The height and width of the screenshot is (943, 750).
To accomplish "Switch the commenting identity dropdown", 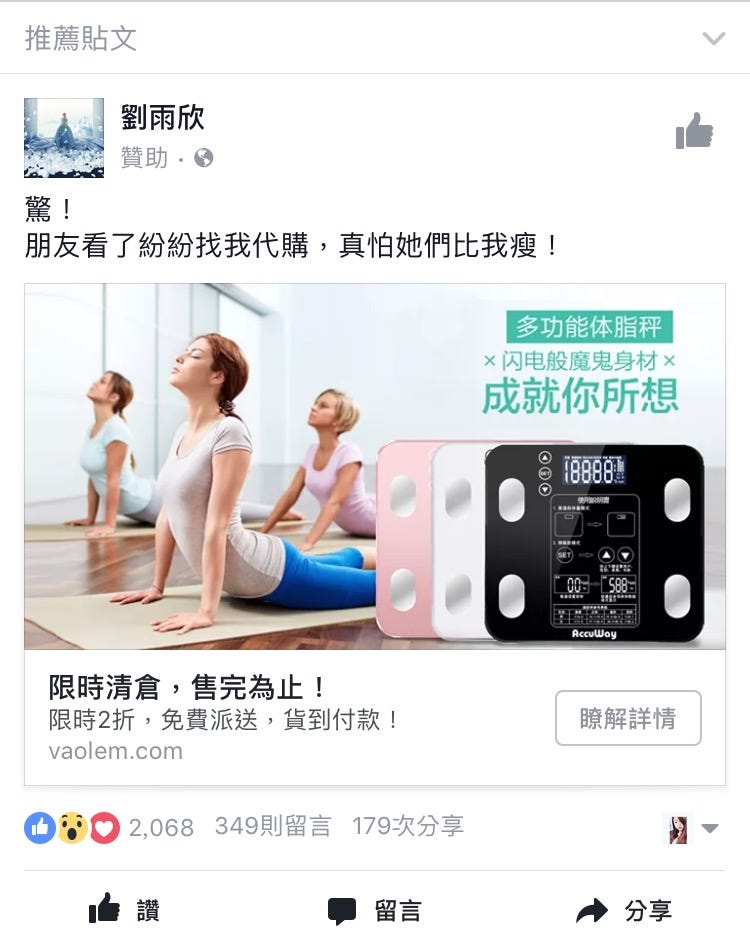I will pyautogui.click(x=693, y=828).
